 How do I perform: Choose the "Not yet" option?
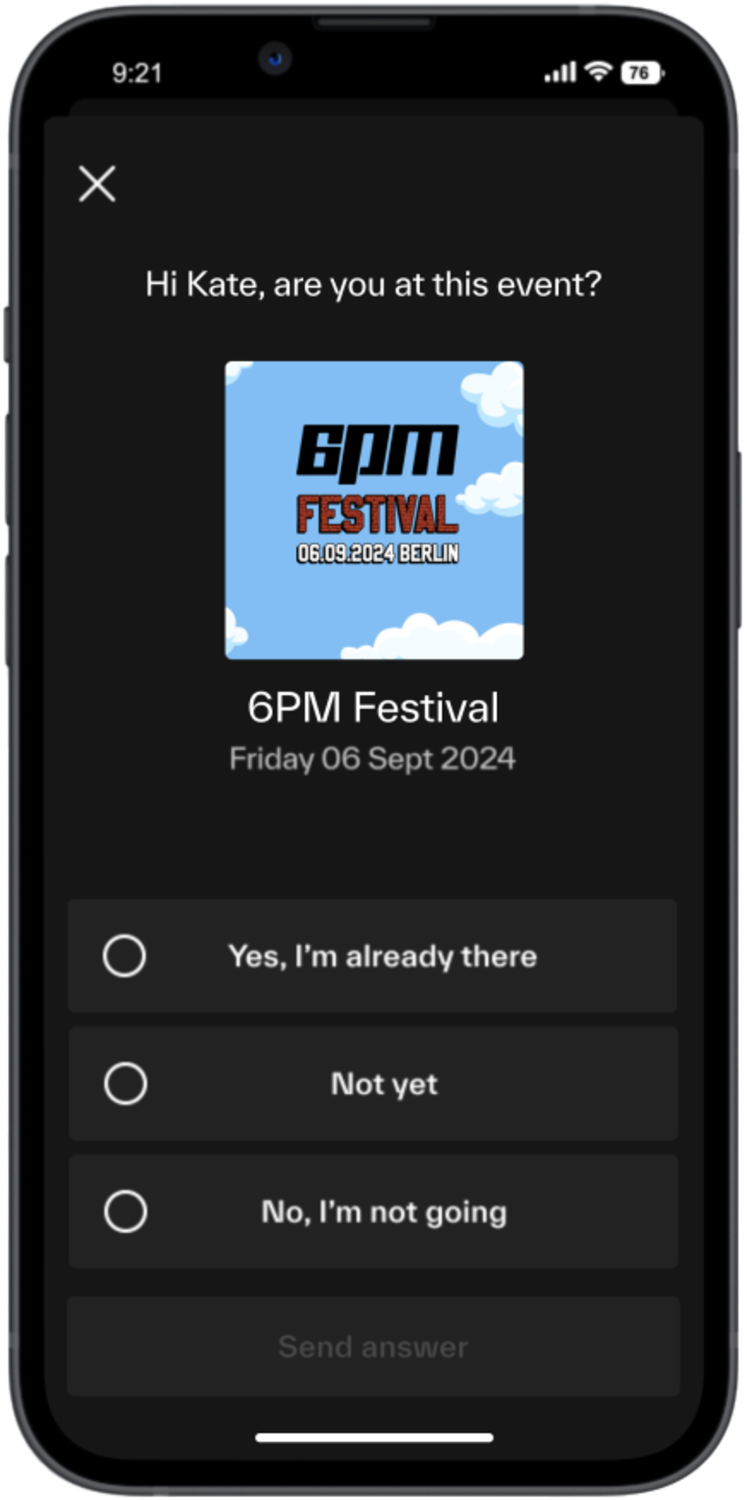click(x=372, y=1084)
